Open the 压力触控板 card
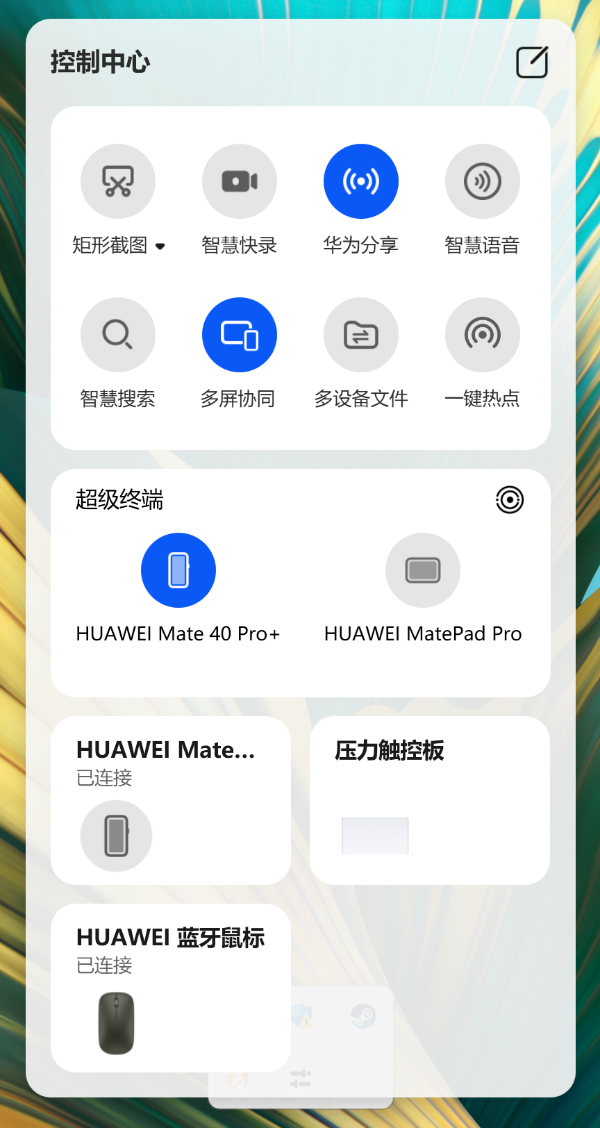 (x=429, y=800)
